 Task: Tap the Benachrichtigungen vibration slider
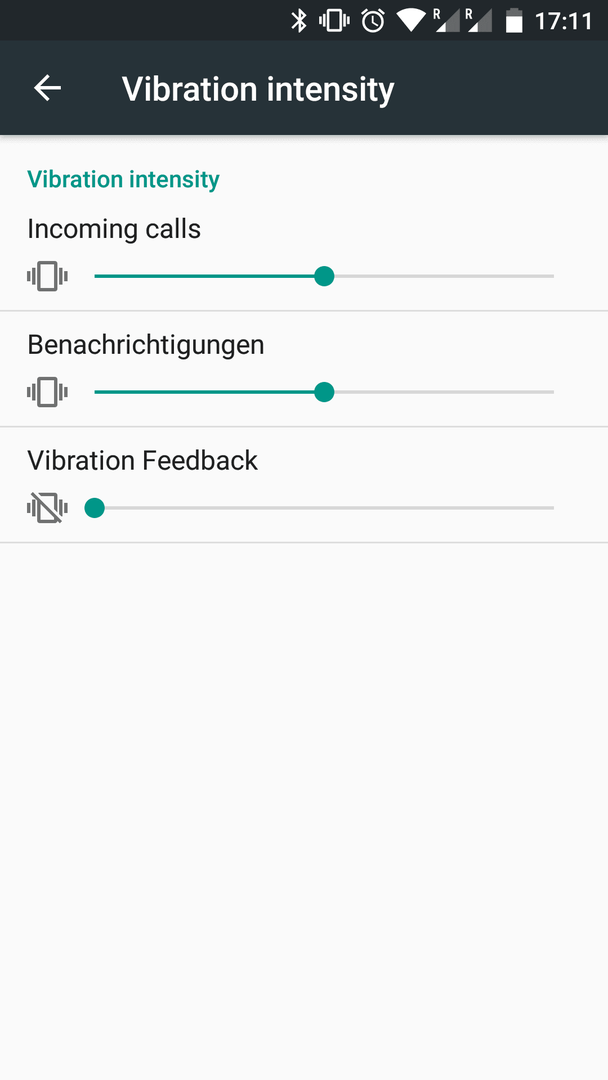[324, 392]
